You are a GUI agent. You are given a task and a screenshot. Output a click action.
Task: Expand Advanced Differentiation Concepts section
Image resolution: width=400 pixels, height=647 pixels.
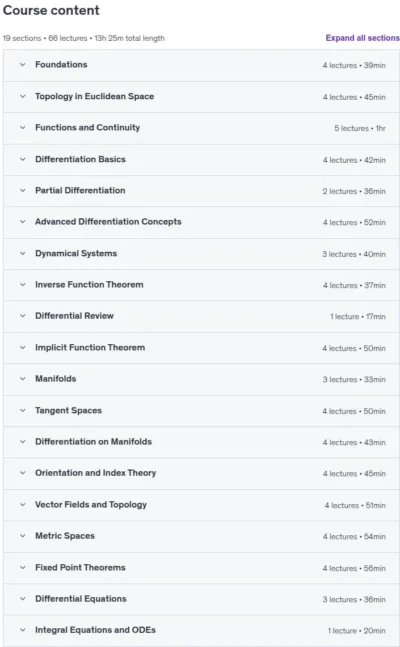pos(201,222)
